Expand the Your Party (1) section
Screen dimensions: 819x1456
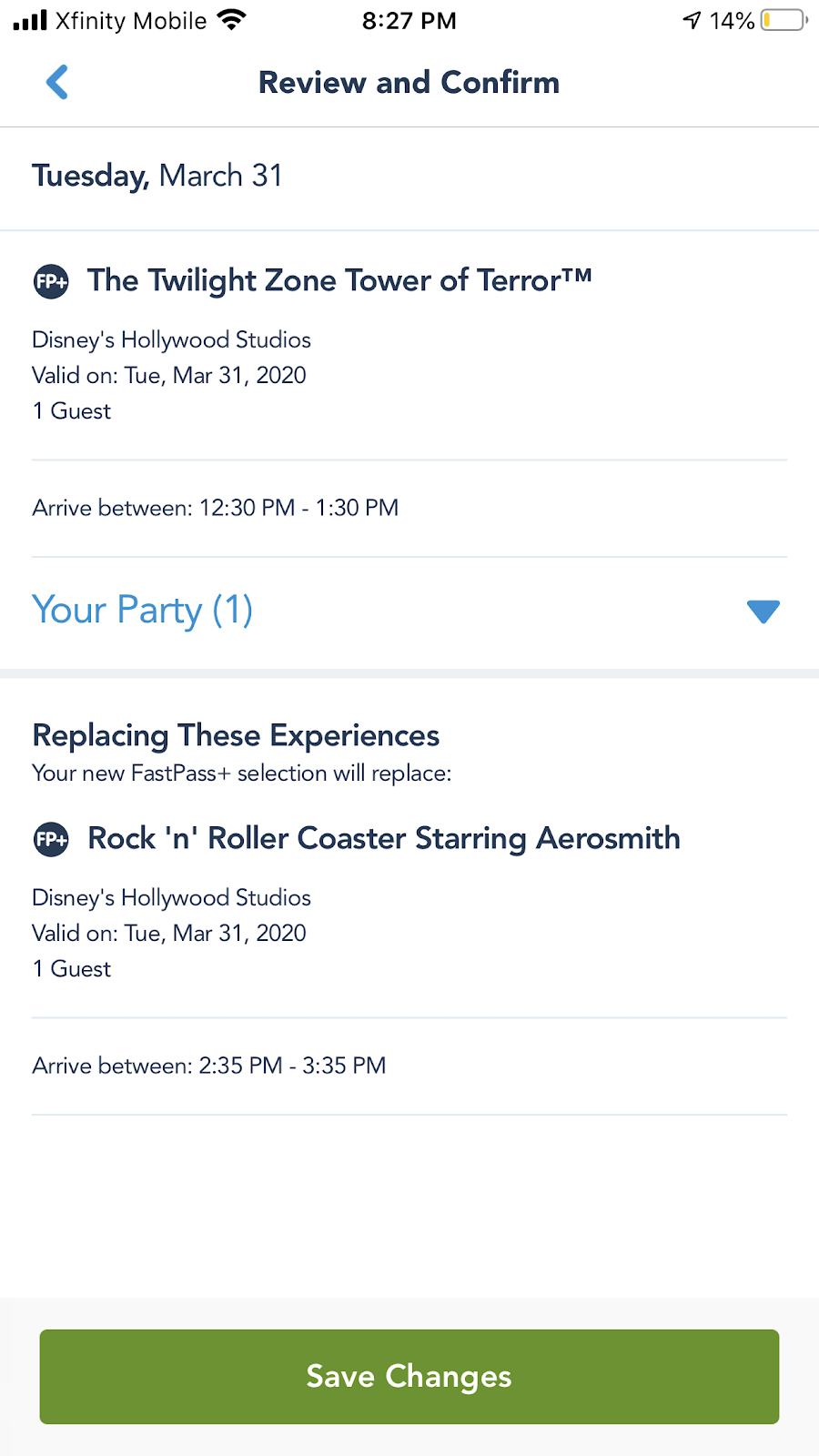[x=763, y=611]
